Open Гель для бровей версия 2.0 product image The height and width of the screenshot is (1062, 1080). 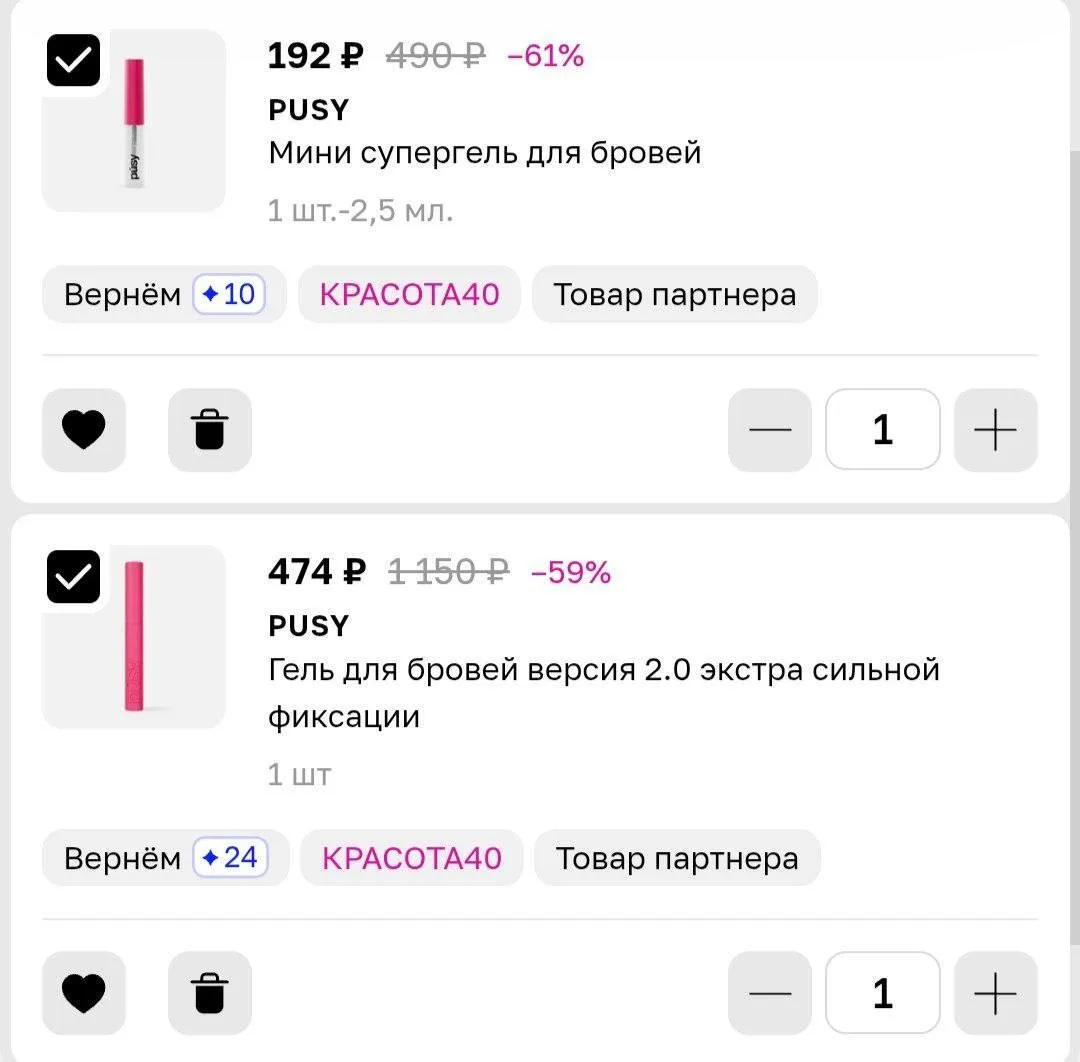click(134, 637)
